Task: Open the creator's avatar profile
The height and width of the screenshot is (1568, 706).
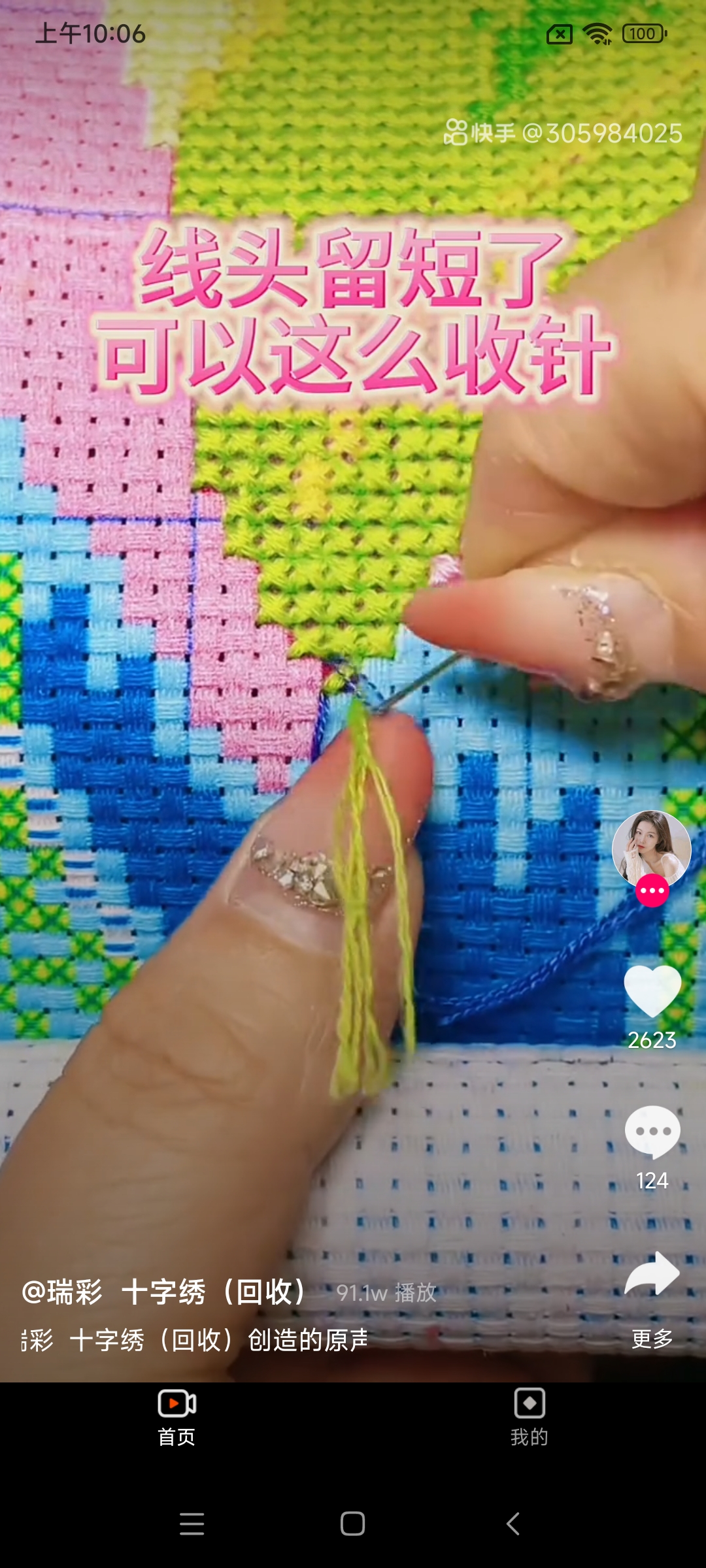Action: (x=651, y=849)
